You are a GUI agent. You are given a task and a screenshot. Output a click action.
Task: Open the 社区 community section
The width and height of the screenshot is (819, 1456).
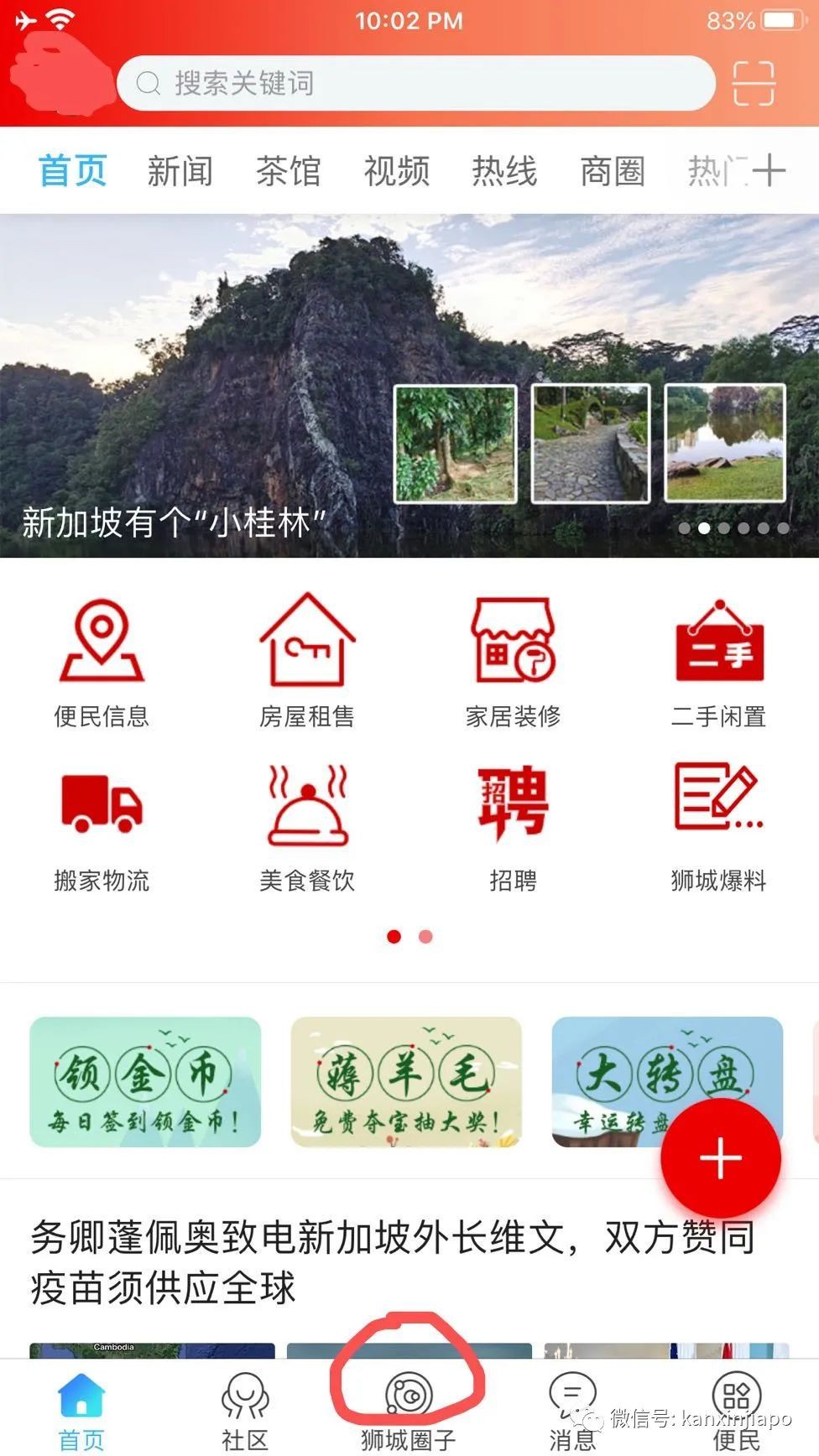click(x=243, y=1401)
